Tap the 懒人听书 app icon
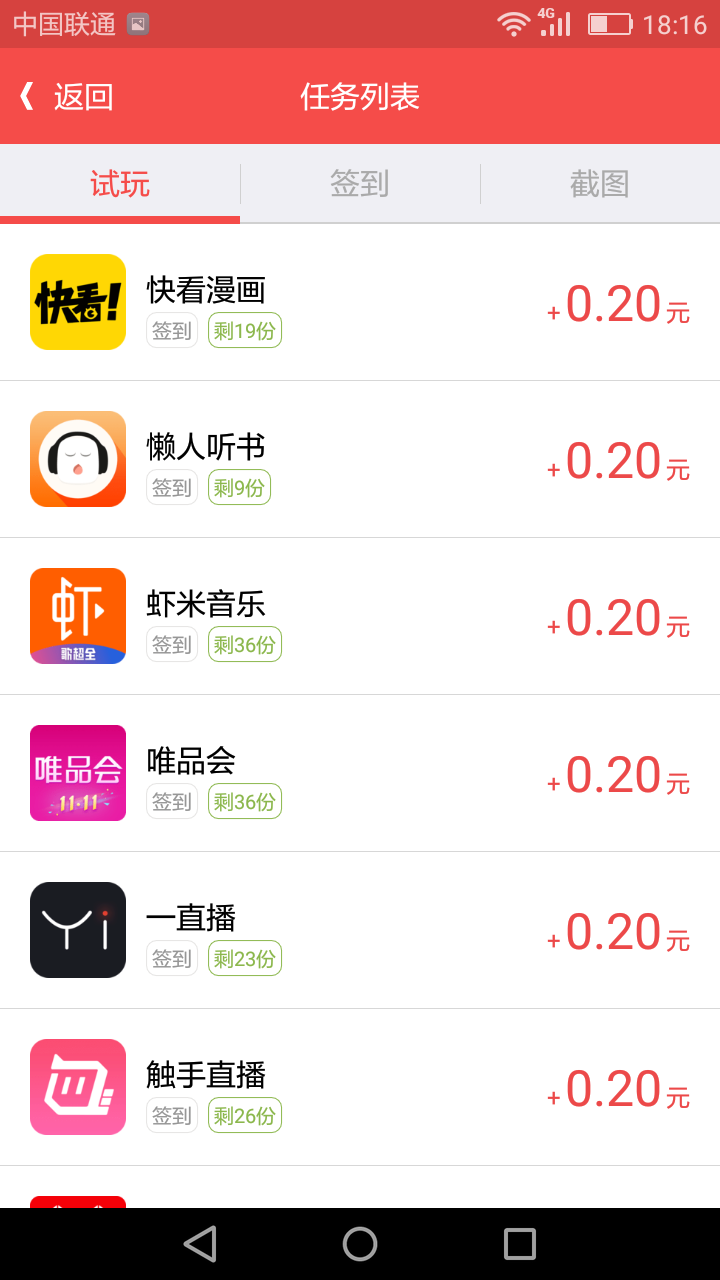The height and width of the screenshot is (1280, 720). [x=77, y=458]
